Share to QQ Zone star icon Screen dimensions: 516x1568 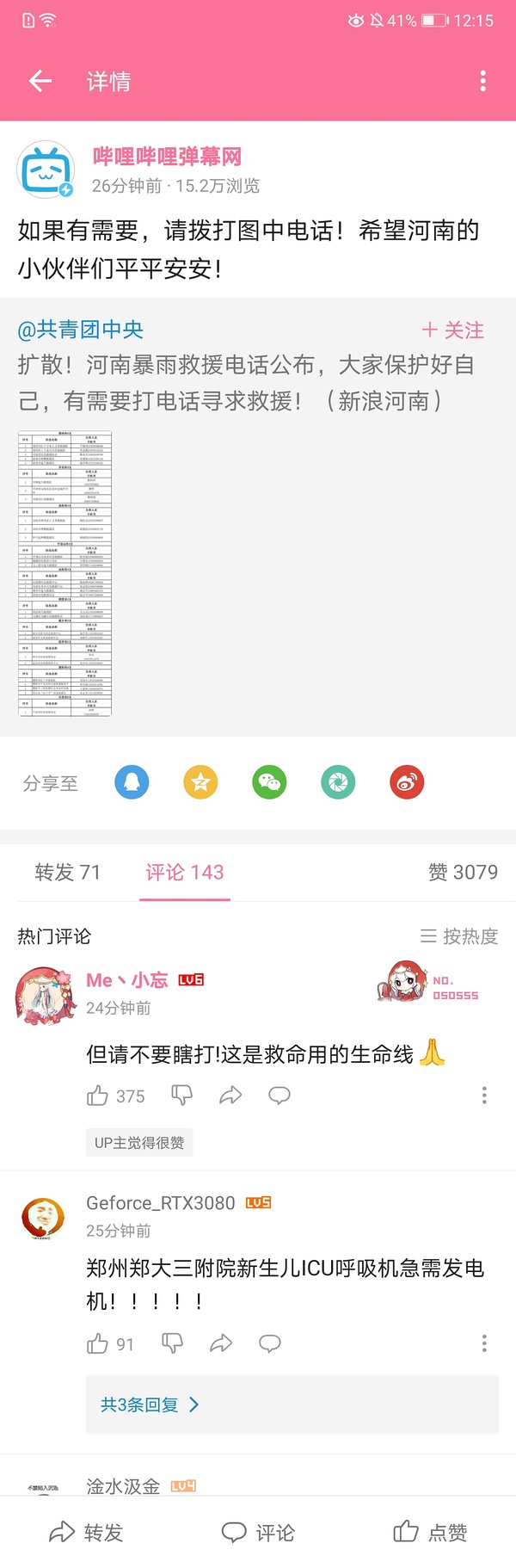[x=200, y=782]
